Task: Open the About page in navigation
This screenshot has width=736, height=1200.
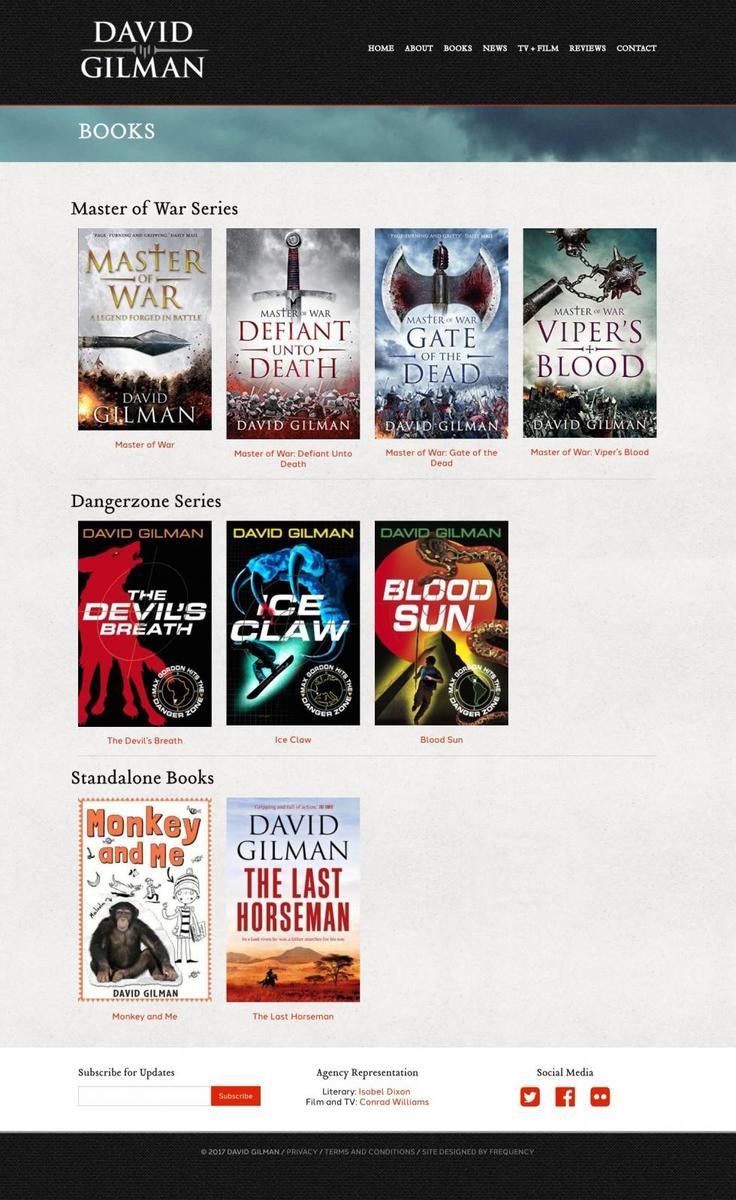Action: (418, 48)
